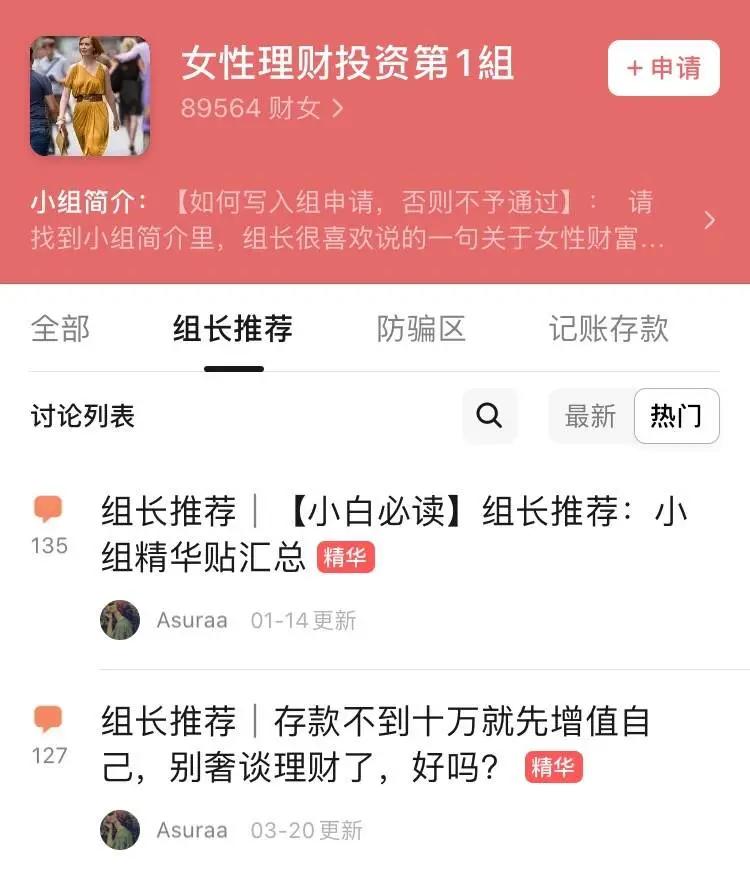Expand the 小组简介 description text

[350, 218]
